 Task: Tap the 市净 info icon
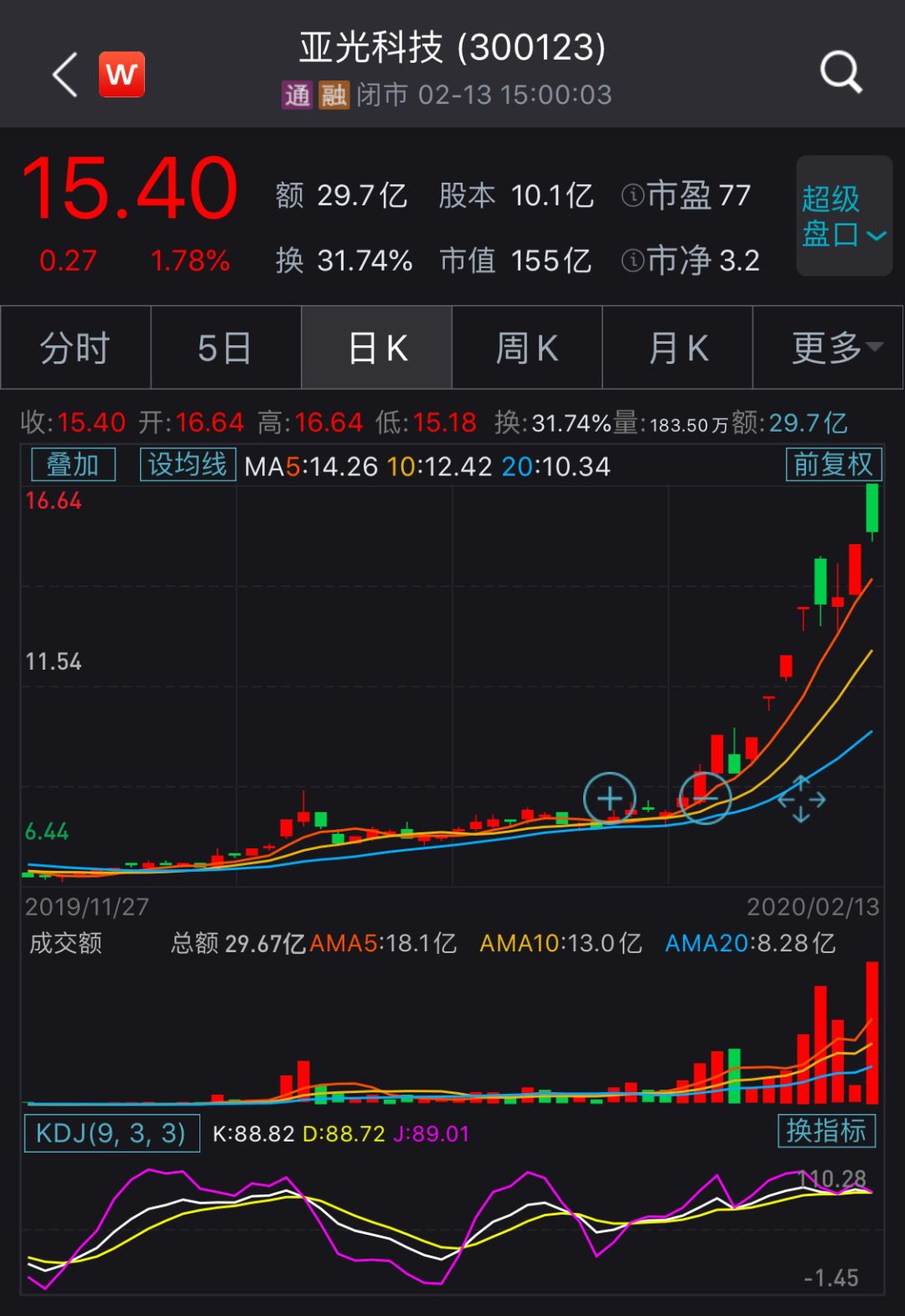633,261
